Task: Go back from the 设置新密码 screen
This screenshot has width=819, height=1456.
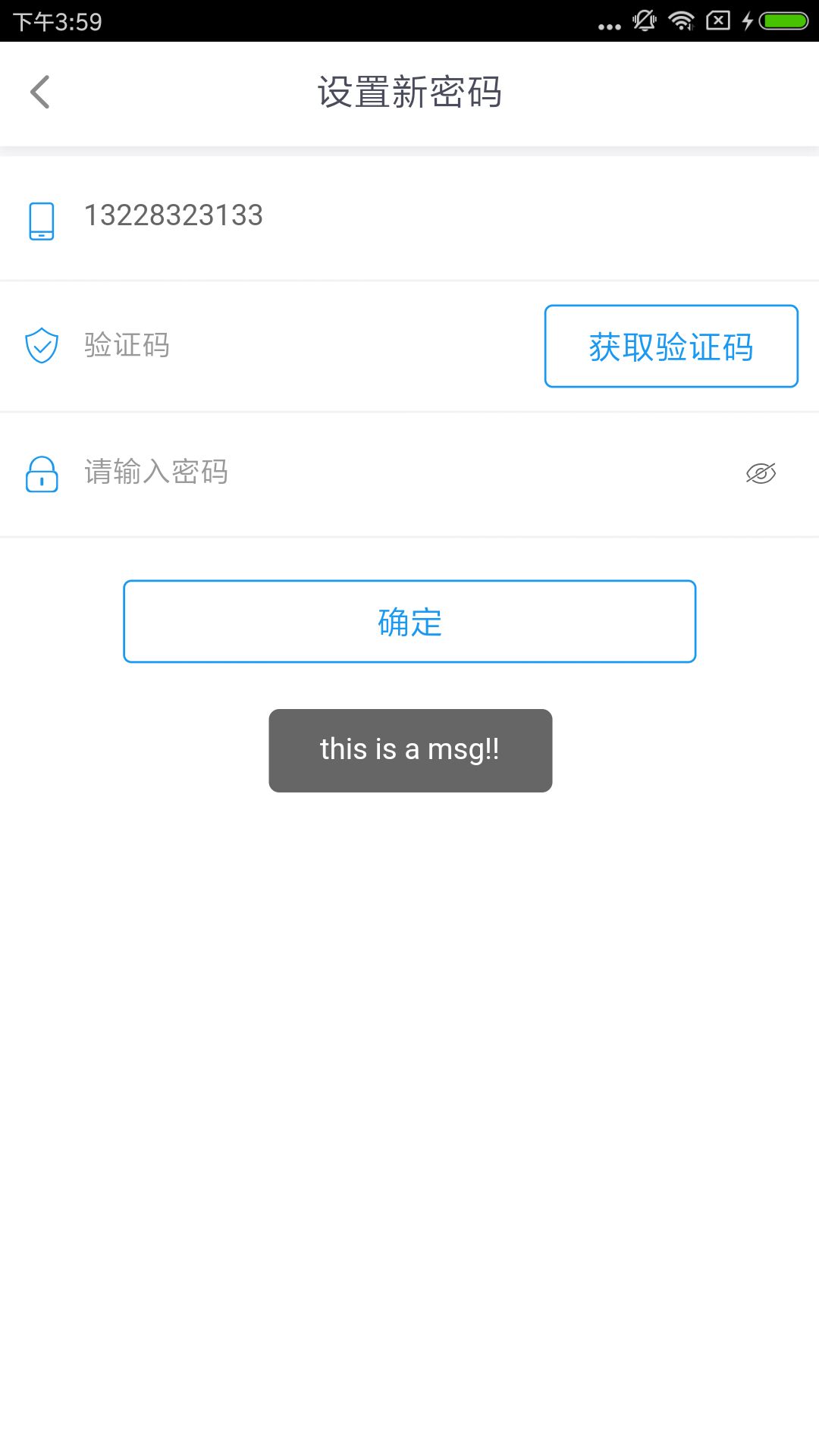Action: tap(40, 93)
